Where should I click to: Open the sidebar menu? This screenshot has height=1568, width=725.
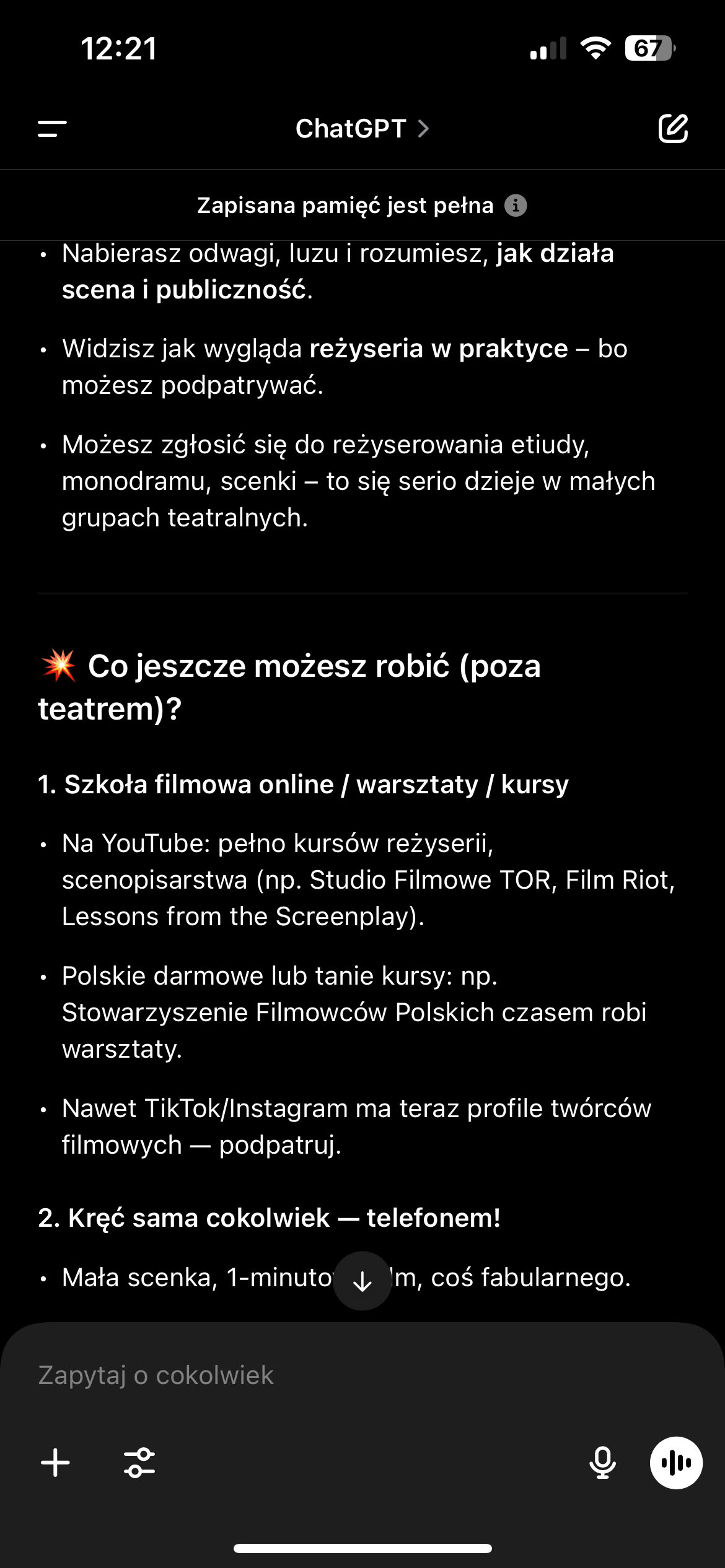coord(53,129)
